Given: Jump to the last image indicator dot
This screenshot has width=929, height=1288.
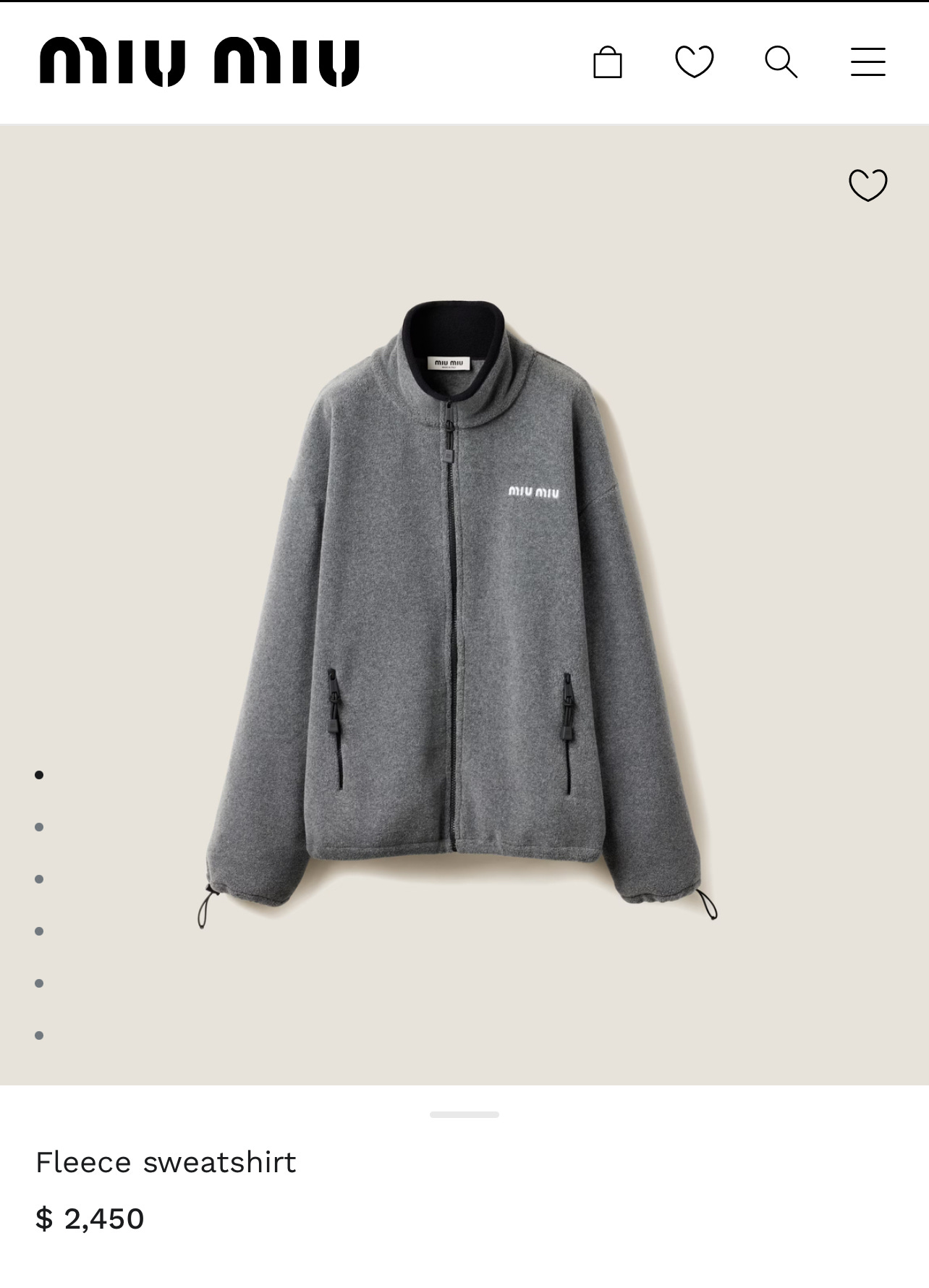Looking at the screenshot, I should 39,1035.
